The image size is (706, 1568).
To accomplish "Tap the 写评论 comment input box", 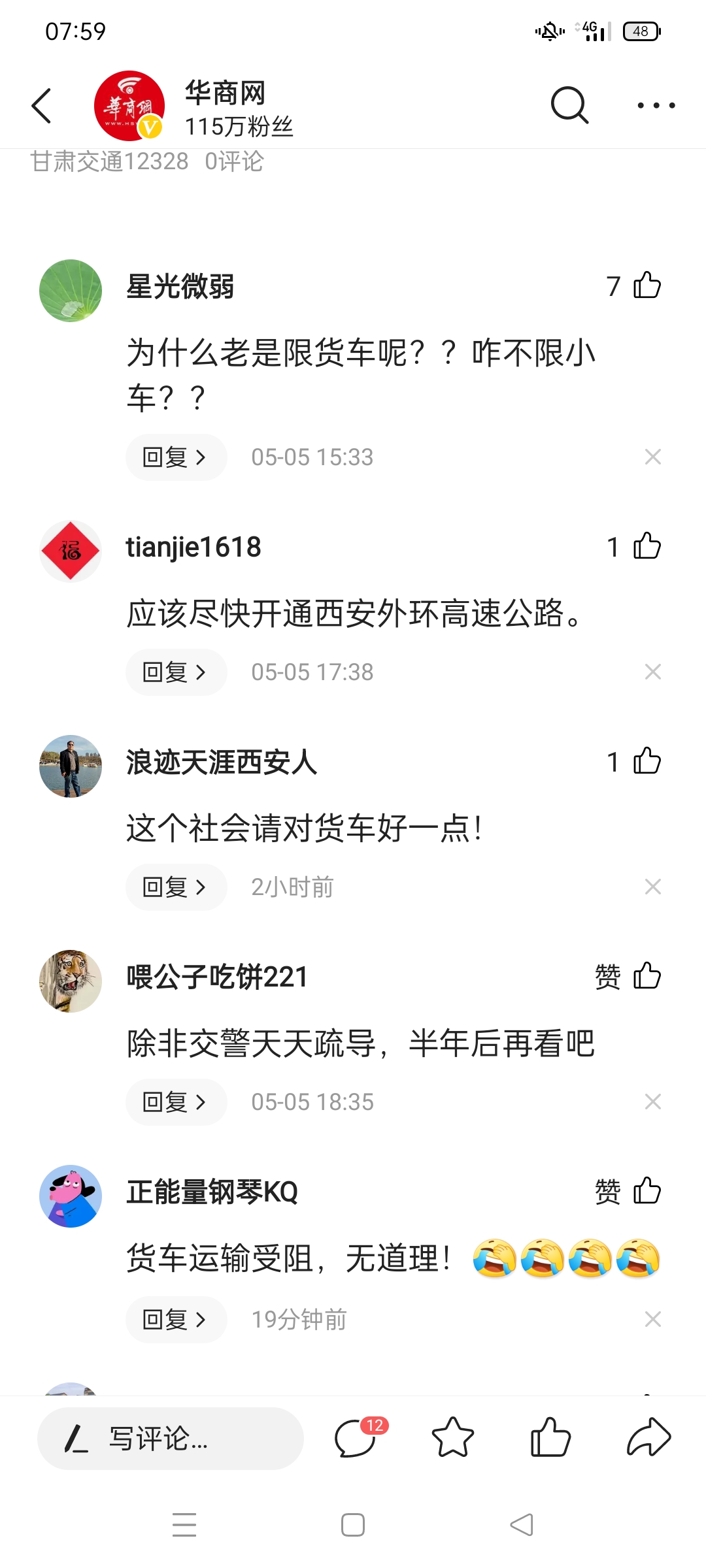I will 171,1439.
